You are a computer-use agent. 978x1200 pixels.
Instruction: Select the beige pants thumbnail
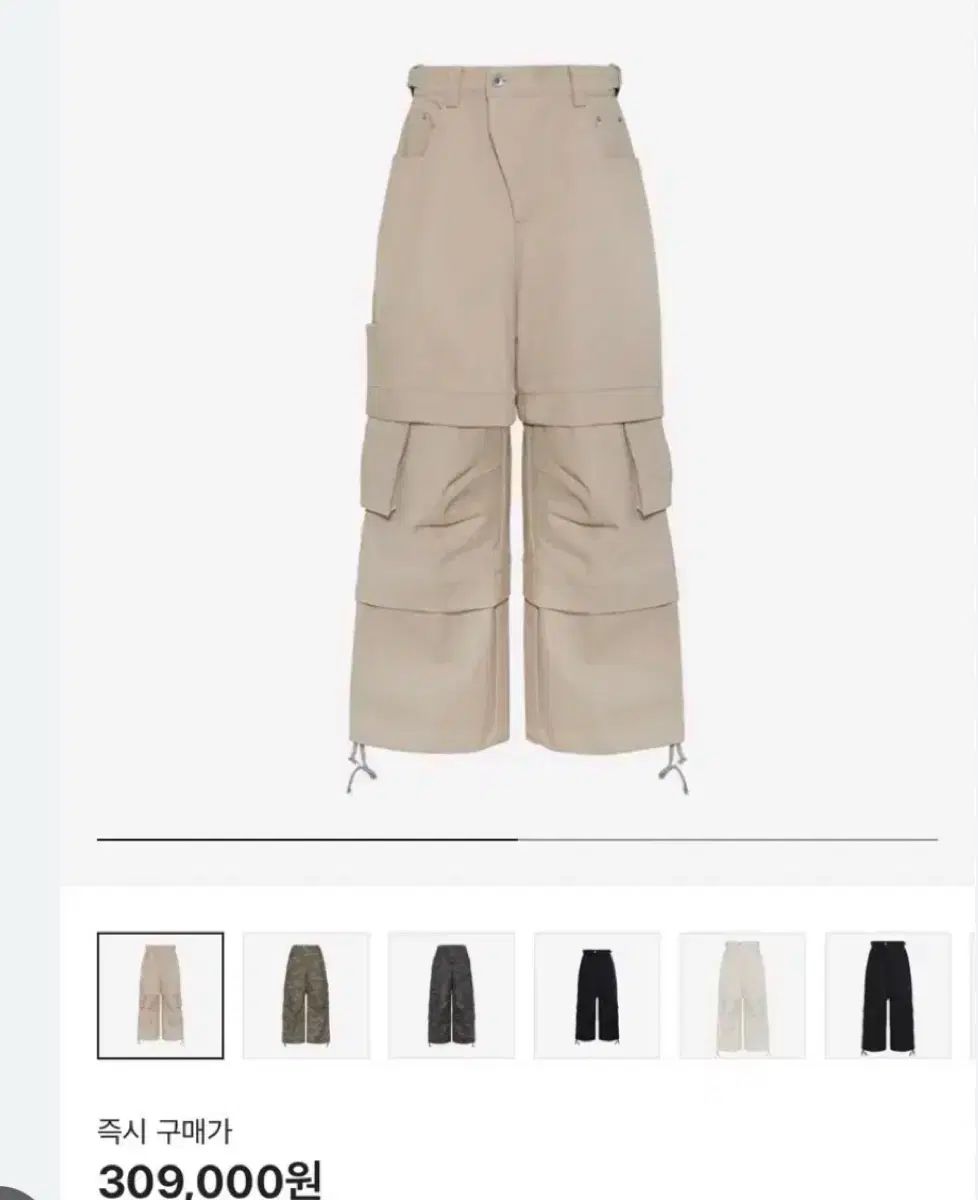[160, 995]
